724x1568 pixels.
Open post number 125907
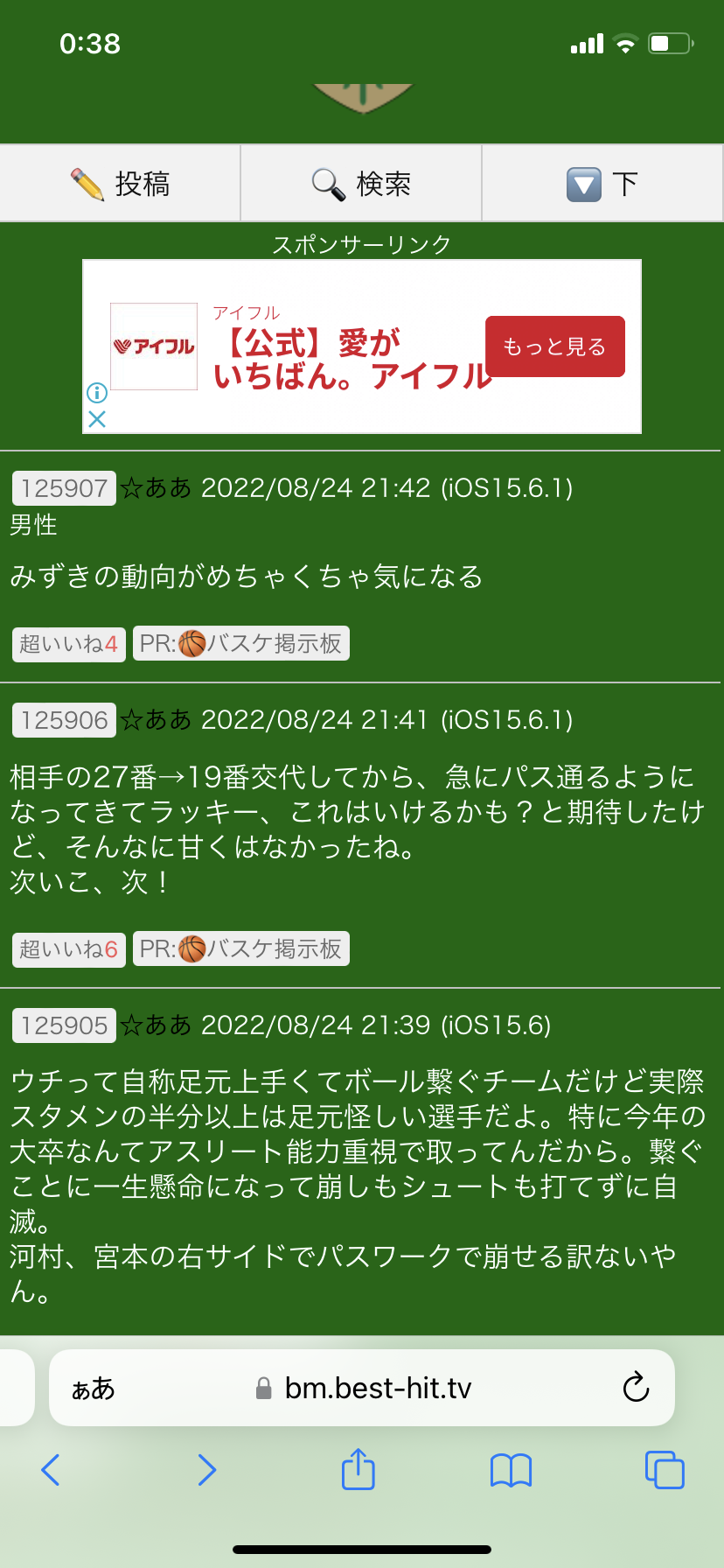pyautogui.click(x=64, y=488)
